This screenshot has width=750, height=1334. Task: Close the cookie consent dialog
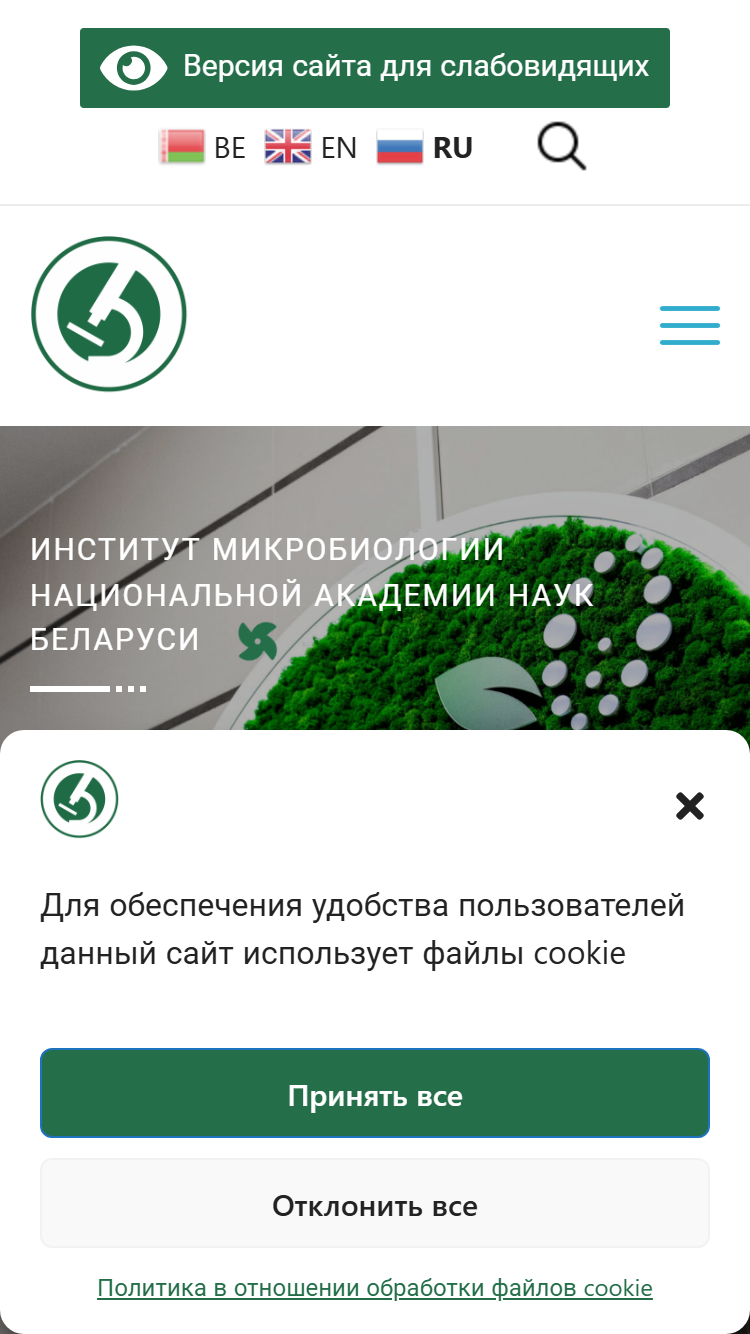690,805
